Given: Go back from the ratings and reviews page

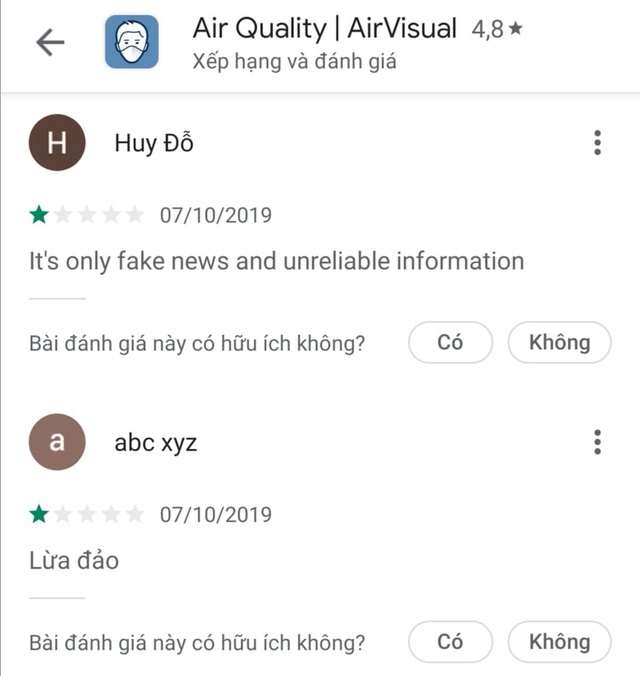Looking at the screenshot, I should 49,42.
